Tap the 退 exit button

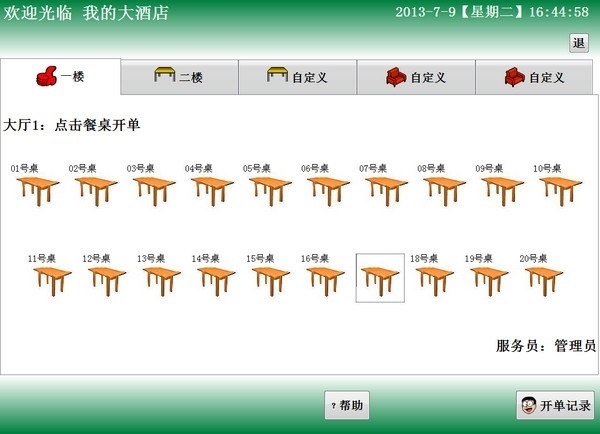click(x=579, y=43)
